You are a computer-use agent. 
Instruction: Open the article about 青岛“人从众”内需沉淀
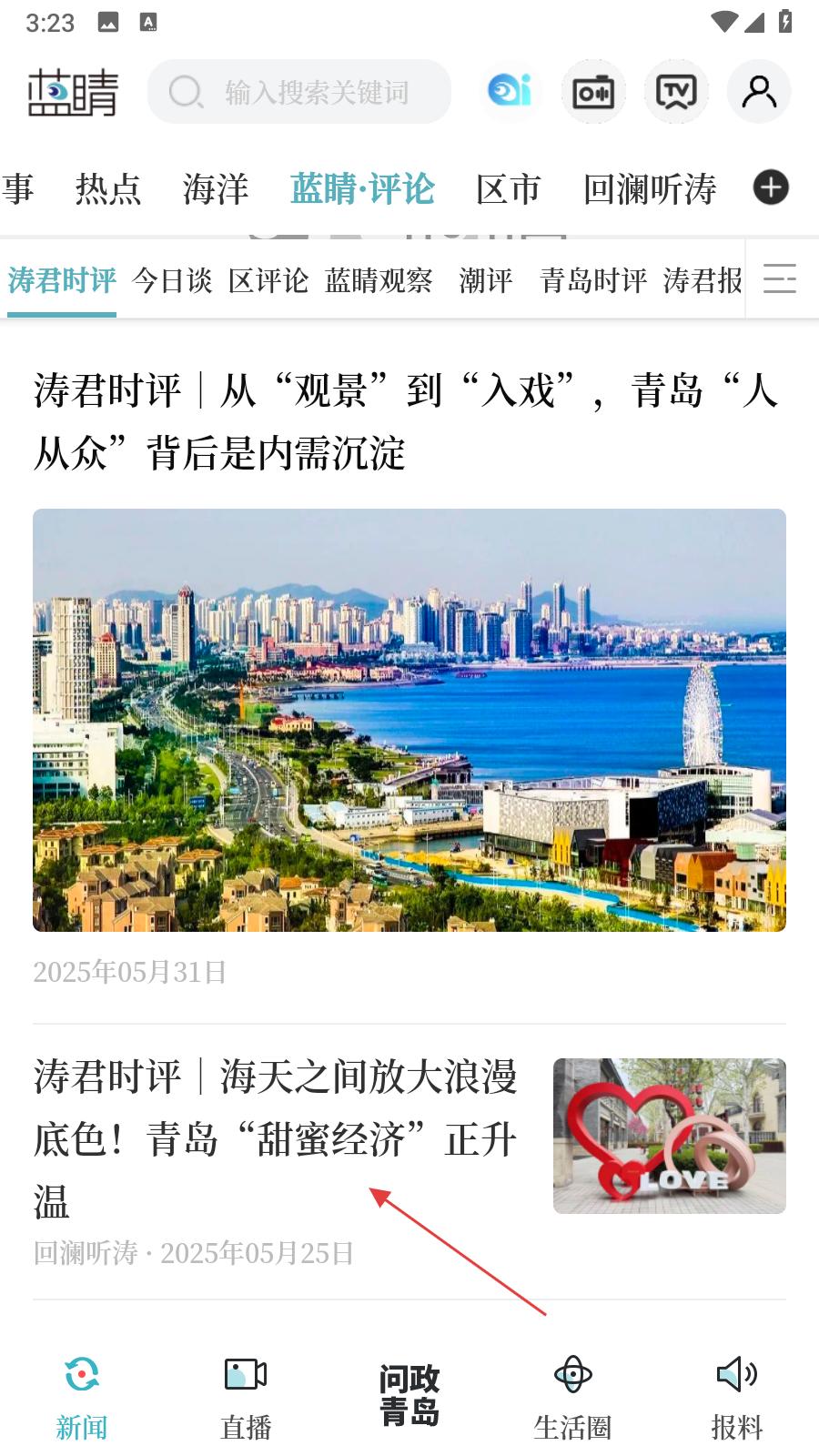[x=406, y=421]
